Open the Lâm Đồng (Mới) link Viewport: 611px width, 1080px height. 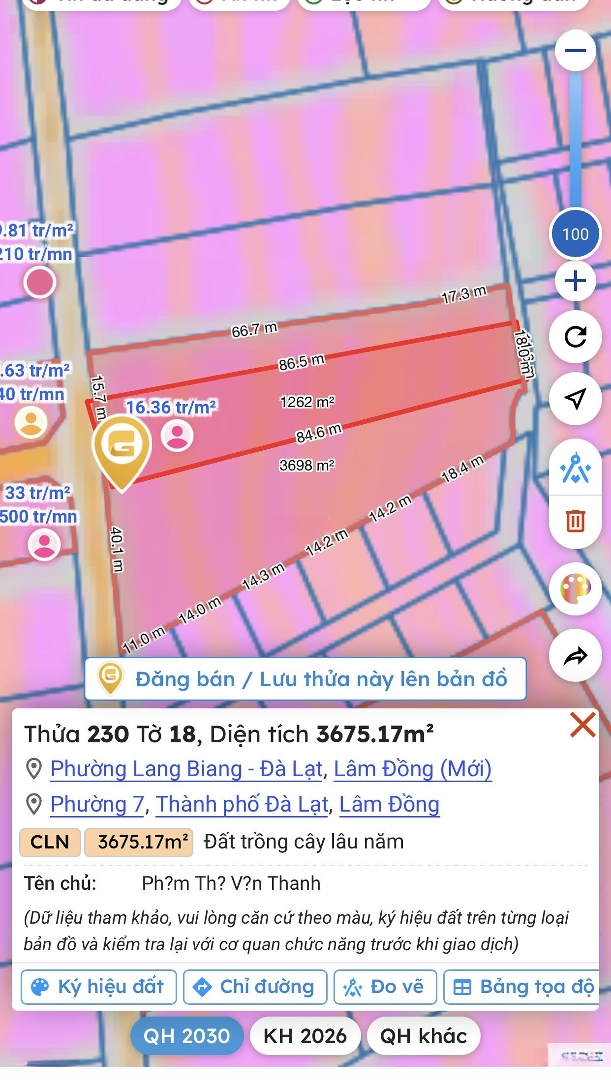(x=413, y=769)
